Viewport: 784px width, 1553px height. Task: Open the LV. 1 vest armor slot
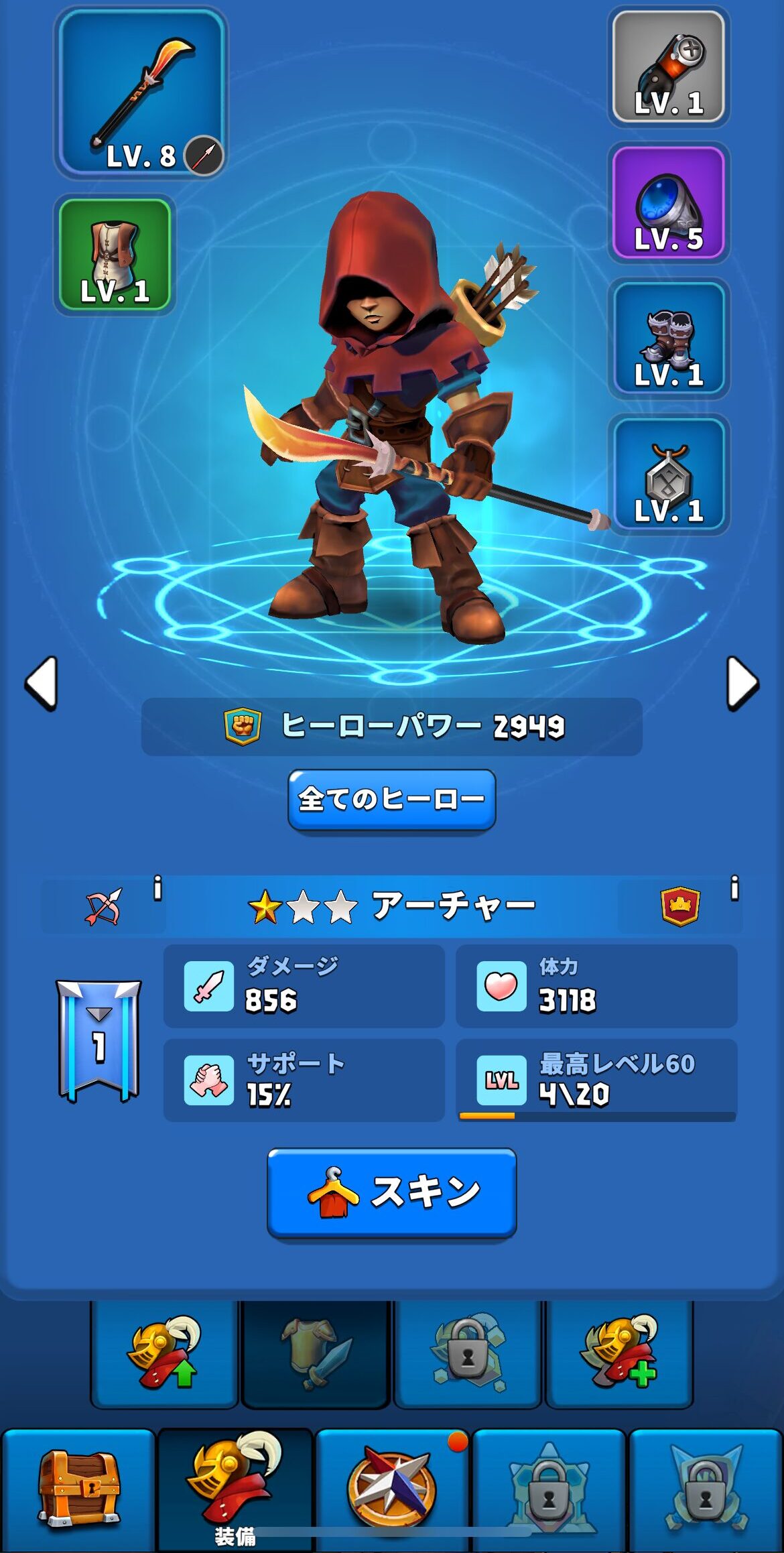(115, 254)
